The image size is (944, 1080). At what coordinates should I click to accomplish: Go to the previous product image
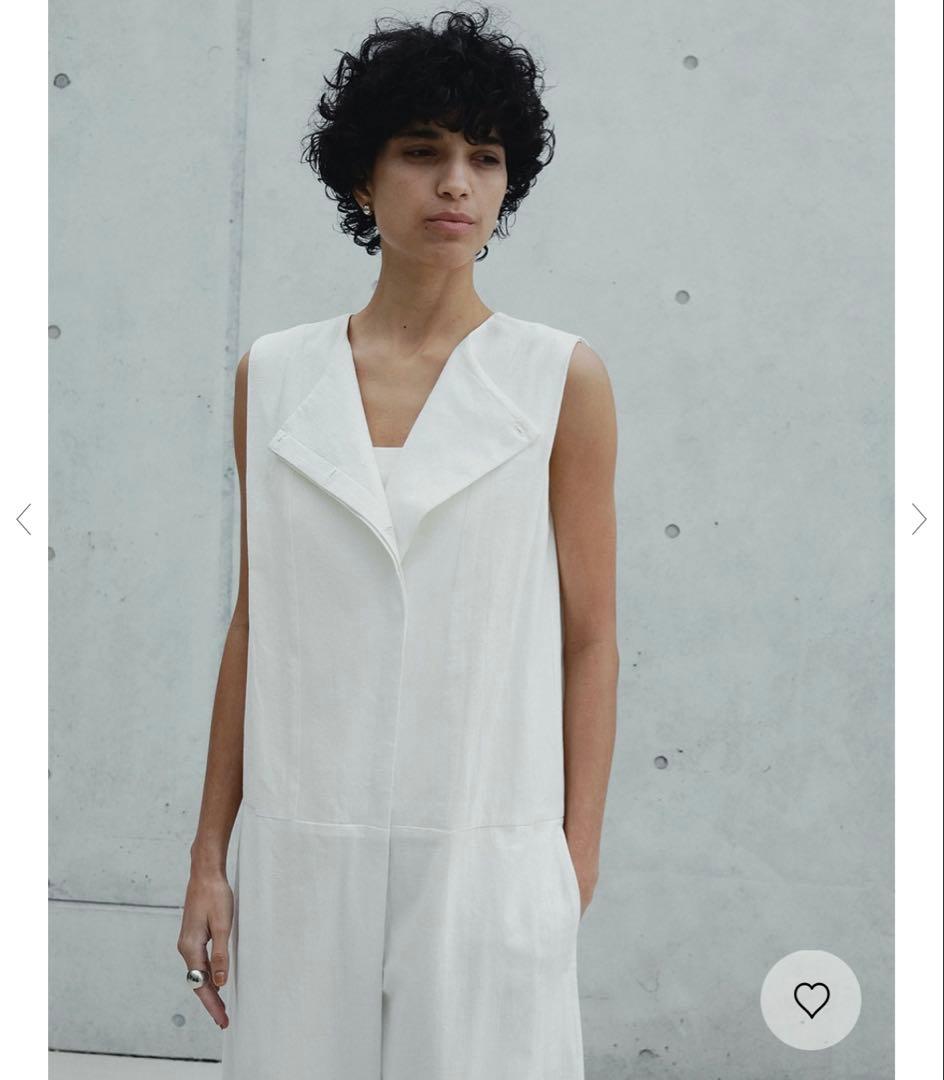(x=24, y=519)
